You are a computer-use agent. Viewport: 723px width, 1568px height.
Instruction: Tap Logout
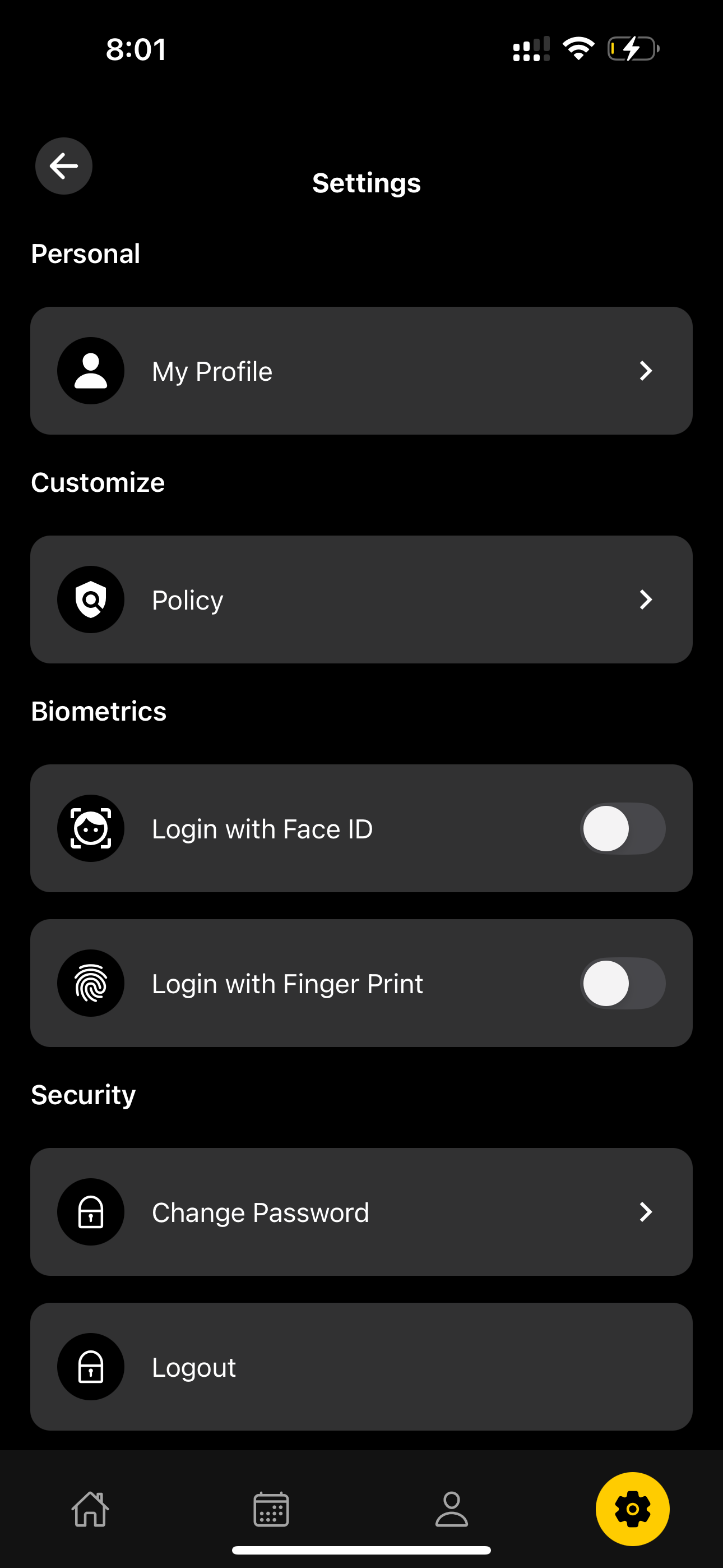361,1367
